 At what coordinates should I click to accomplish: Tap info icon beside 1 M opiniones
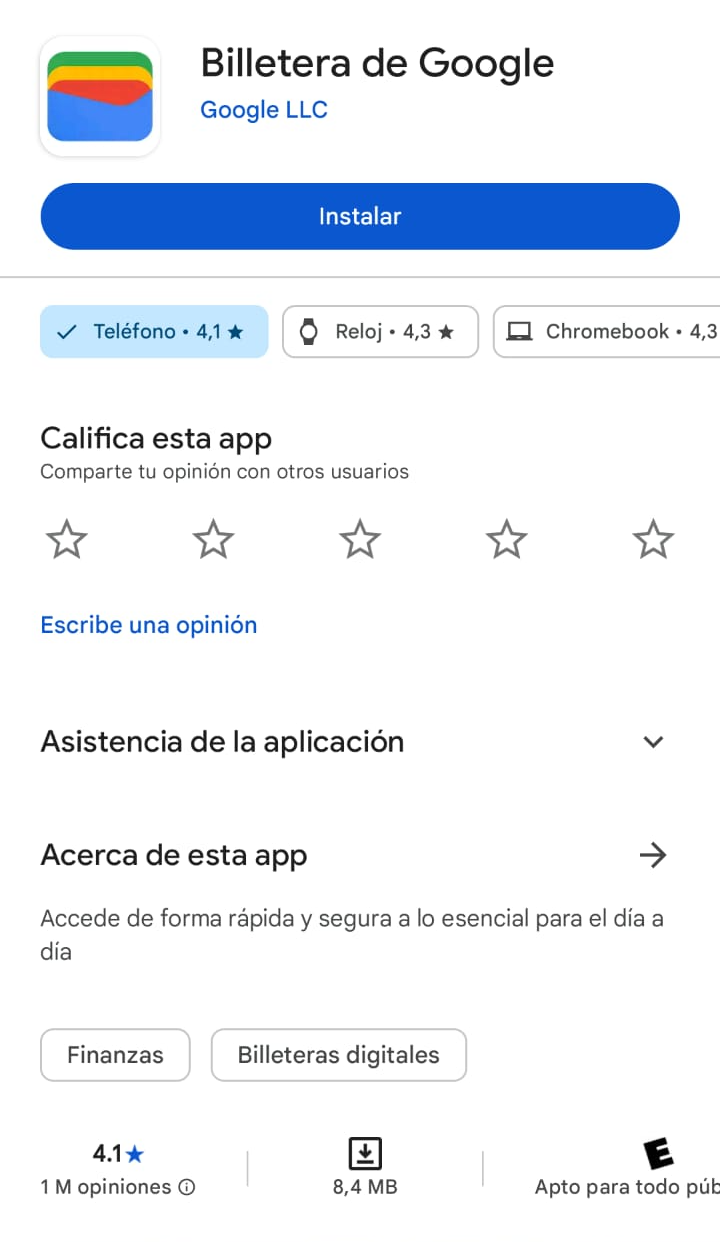[x=187, y=1188]
